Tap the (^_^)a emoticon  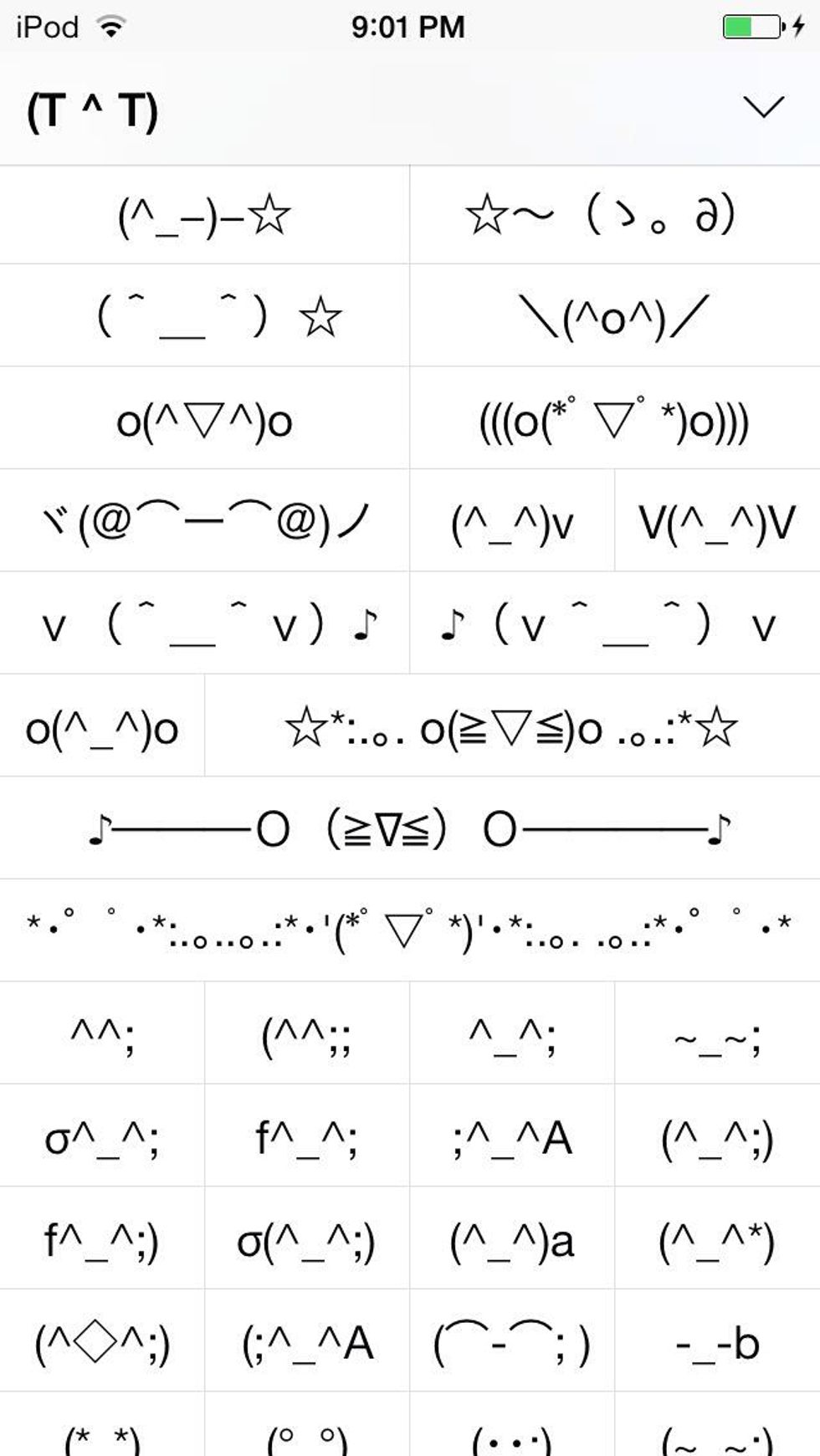click(x=512, y=1240)
